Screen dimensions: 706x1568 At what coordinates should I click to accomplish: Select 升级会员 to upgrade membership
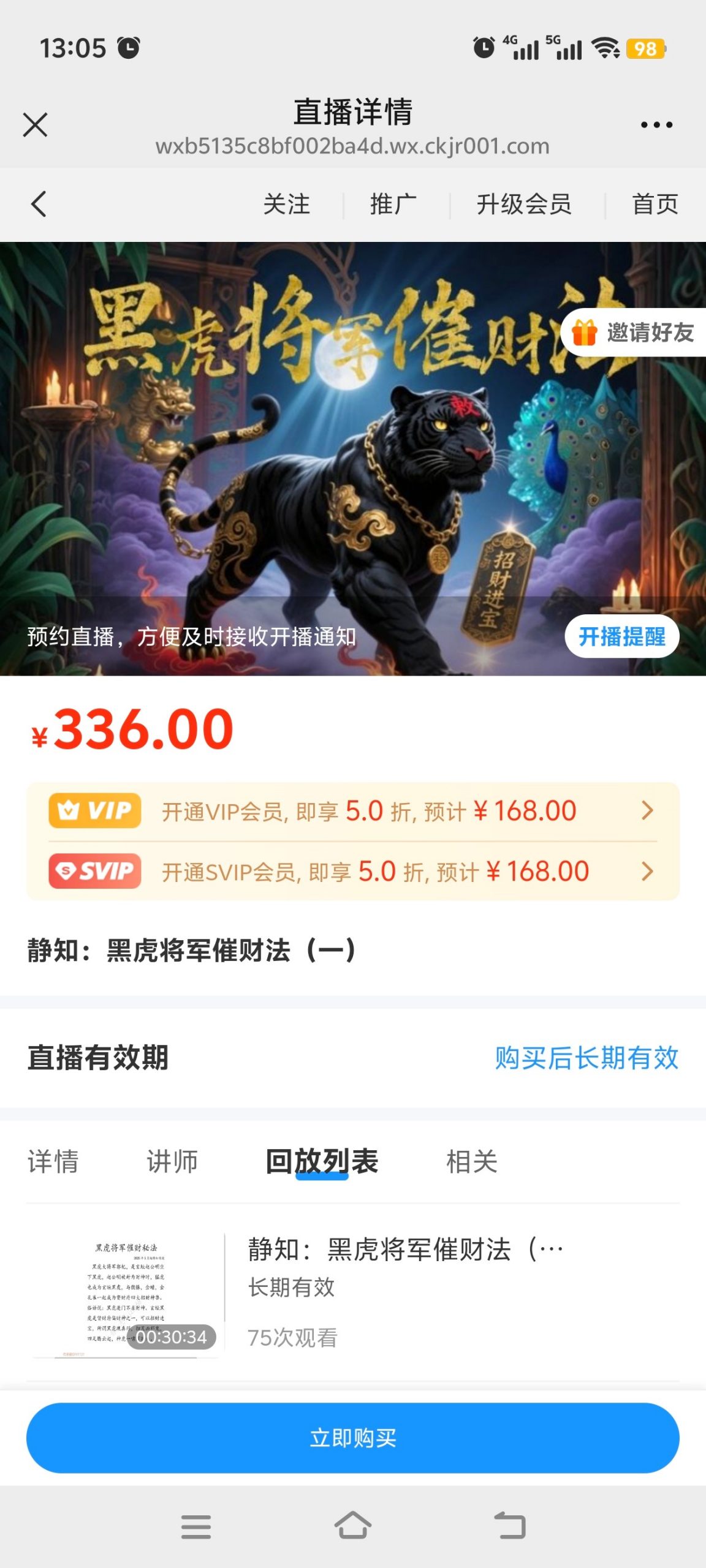pyautogui.click(x=524, y=204)
